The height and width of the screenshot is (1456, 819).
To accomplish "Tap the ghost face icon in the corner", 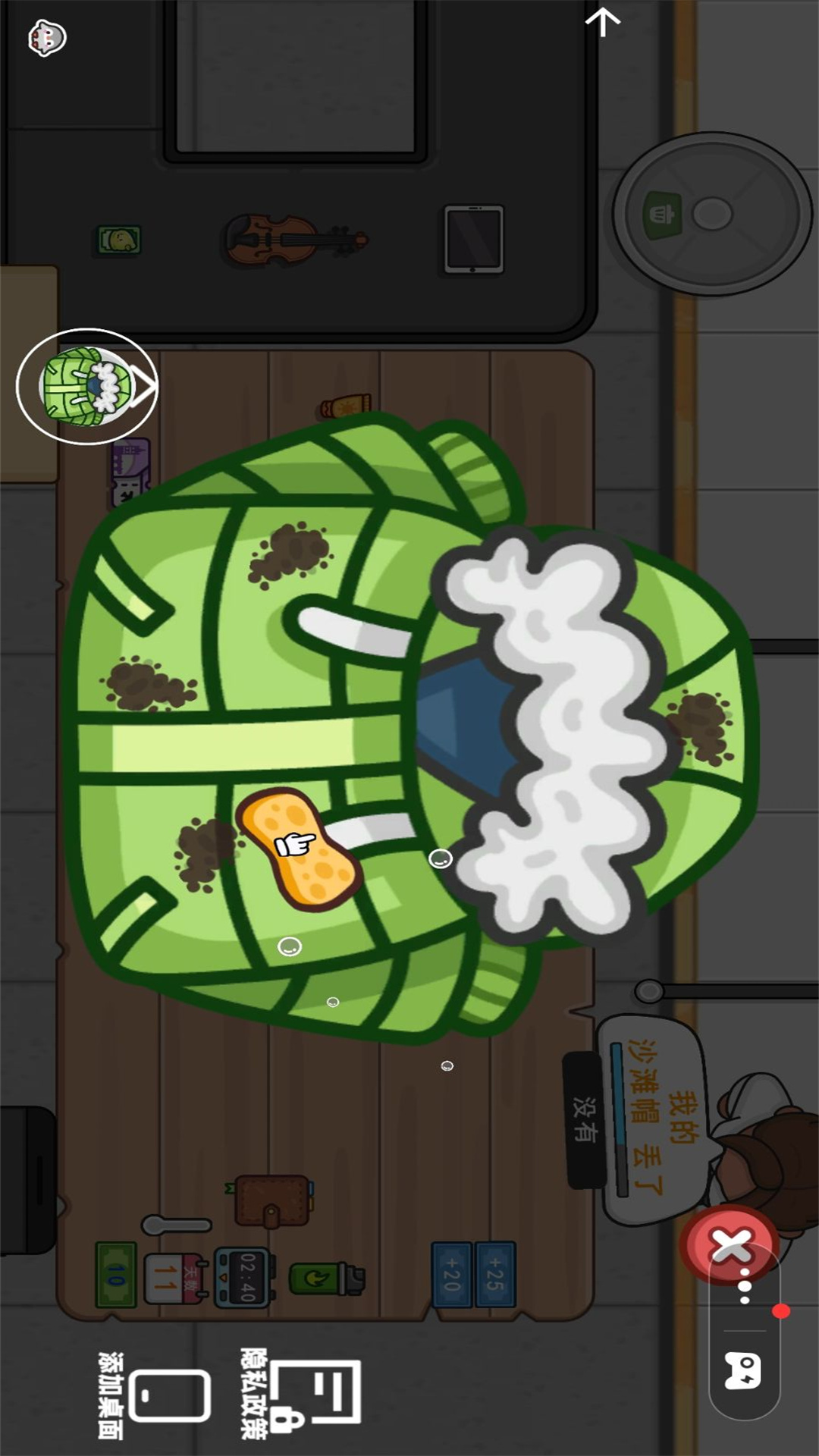I will click(46, 38).
